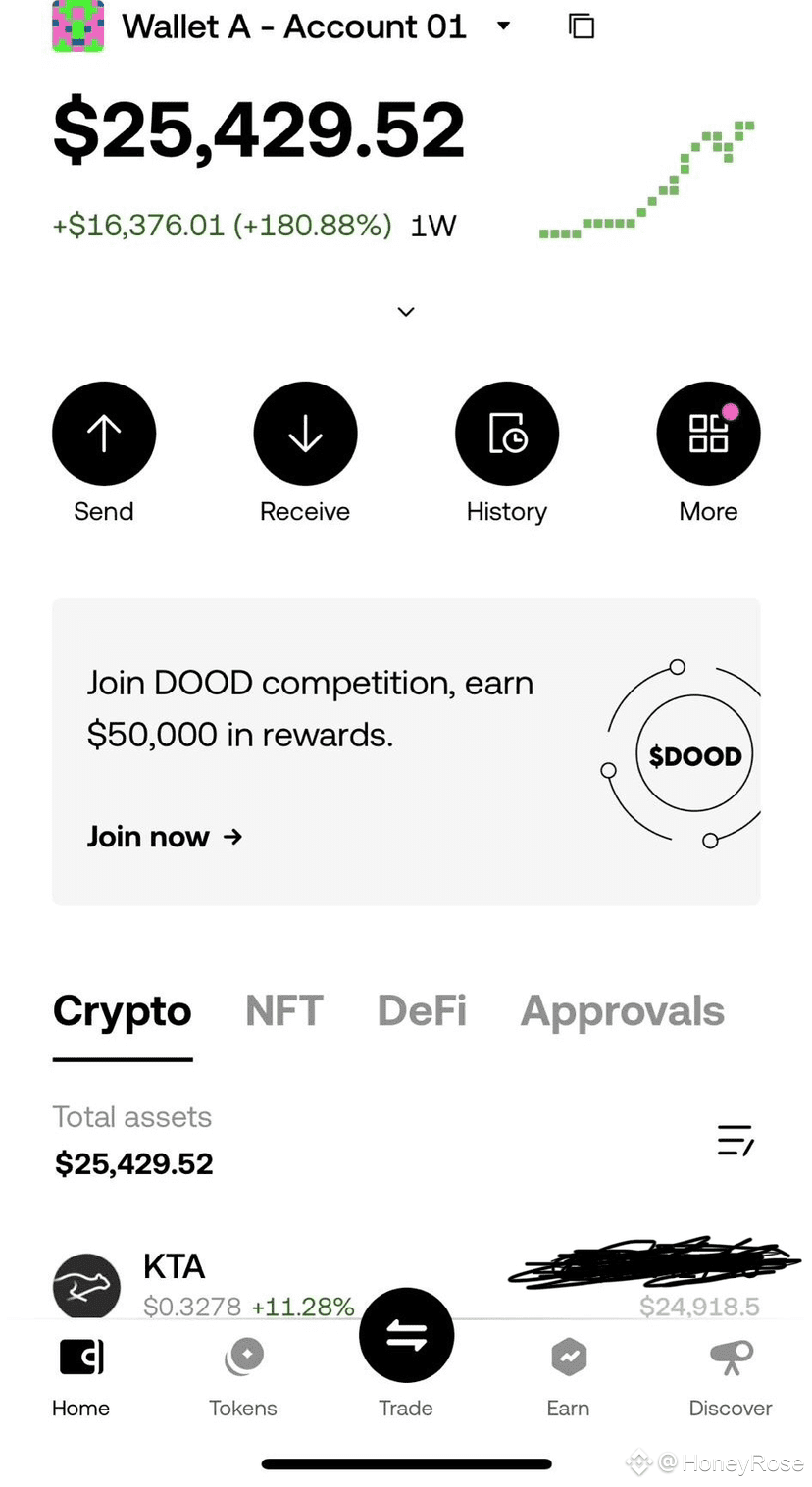Select Home in bottom navigation
812x1487 pixels.
[x=80, y=1373]
